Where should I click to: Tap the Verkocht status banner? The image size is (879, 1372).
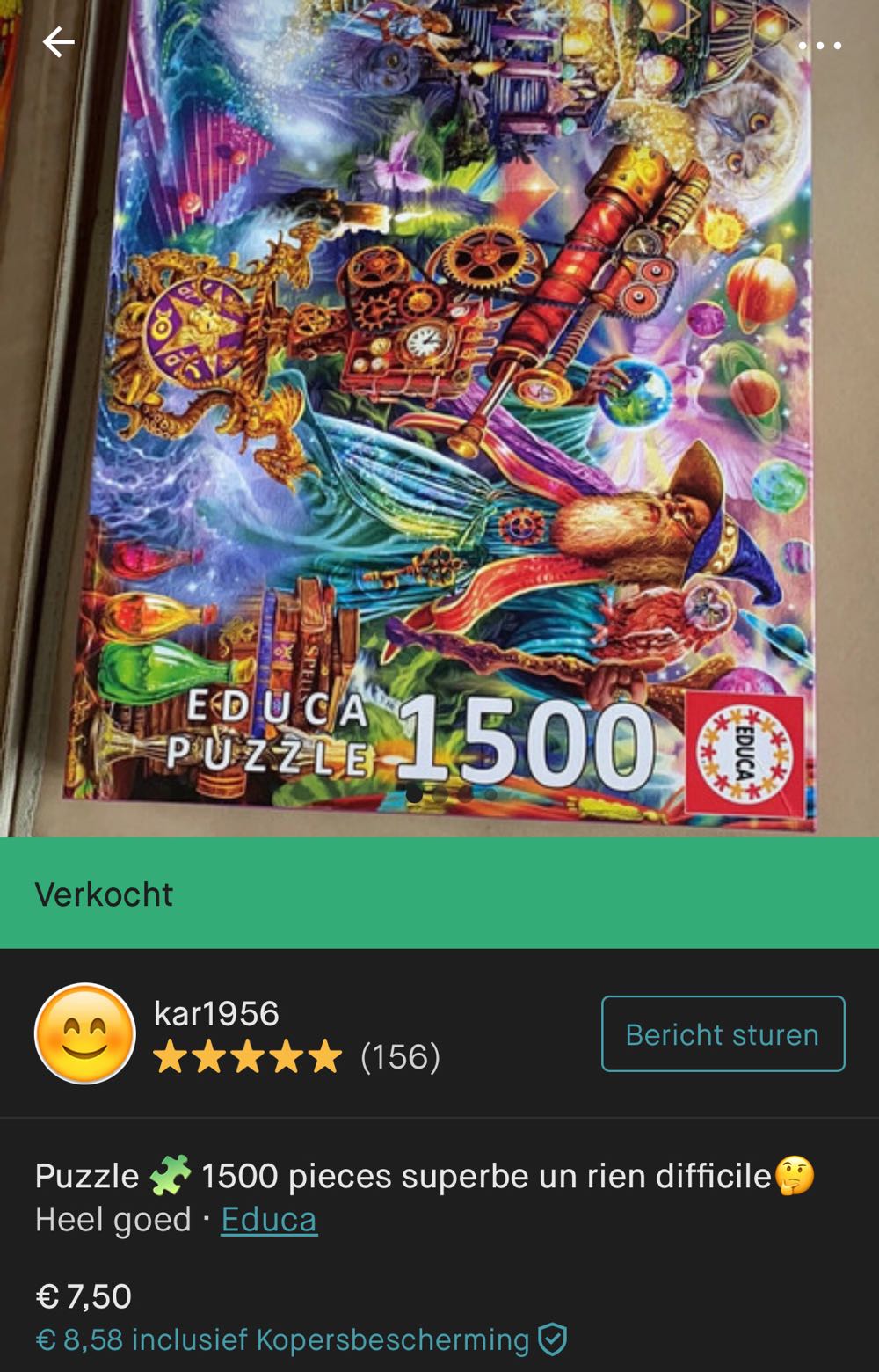click(439, 894)
